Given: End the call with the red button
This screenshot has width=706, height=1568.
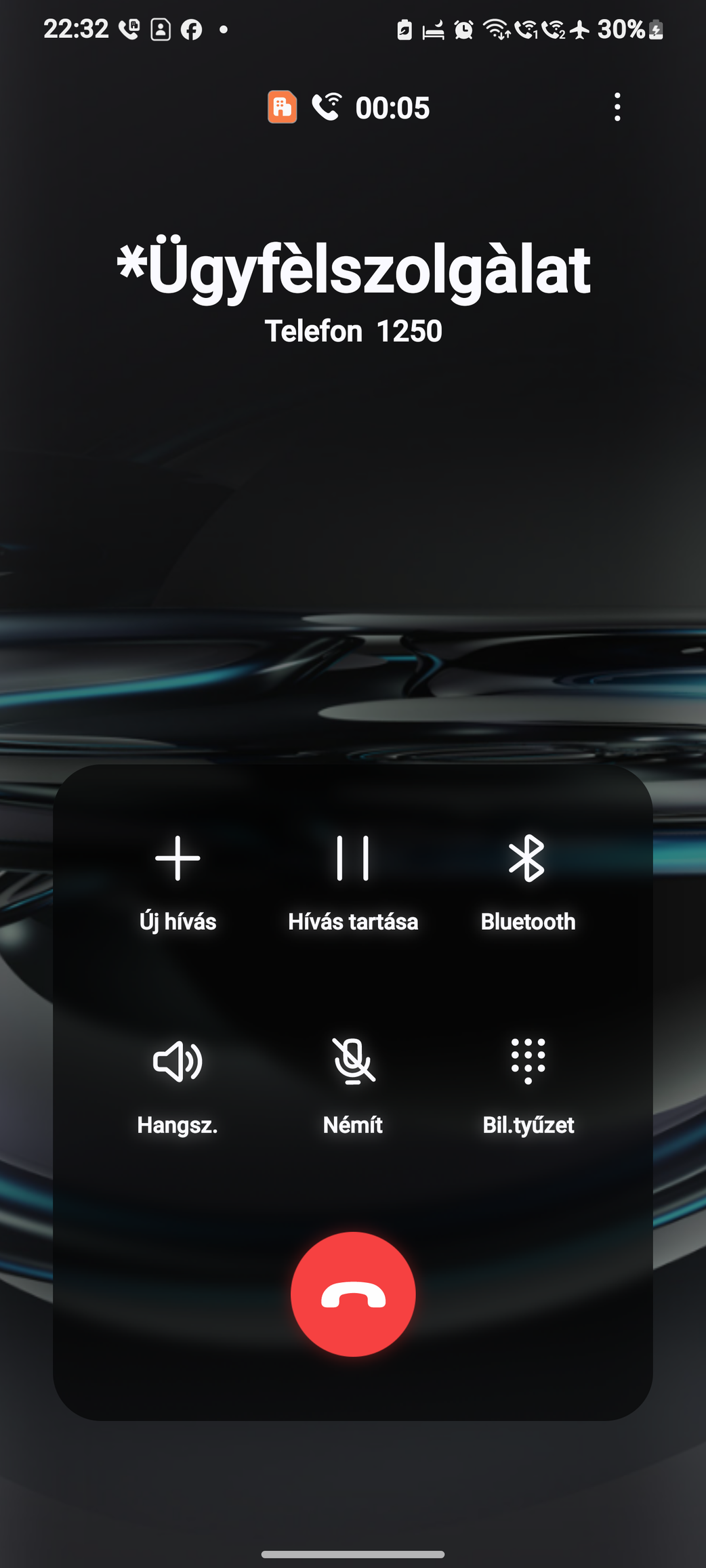Looking at the screenshot, I should 353,1294.
